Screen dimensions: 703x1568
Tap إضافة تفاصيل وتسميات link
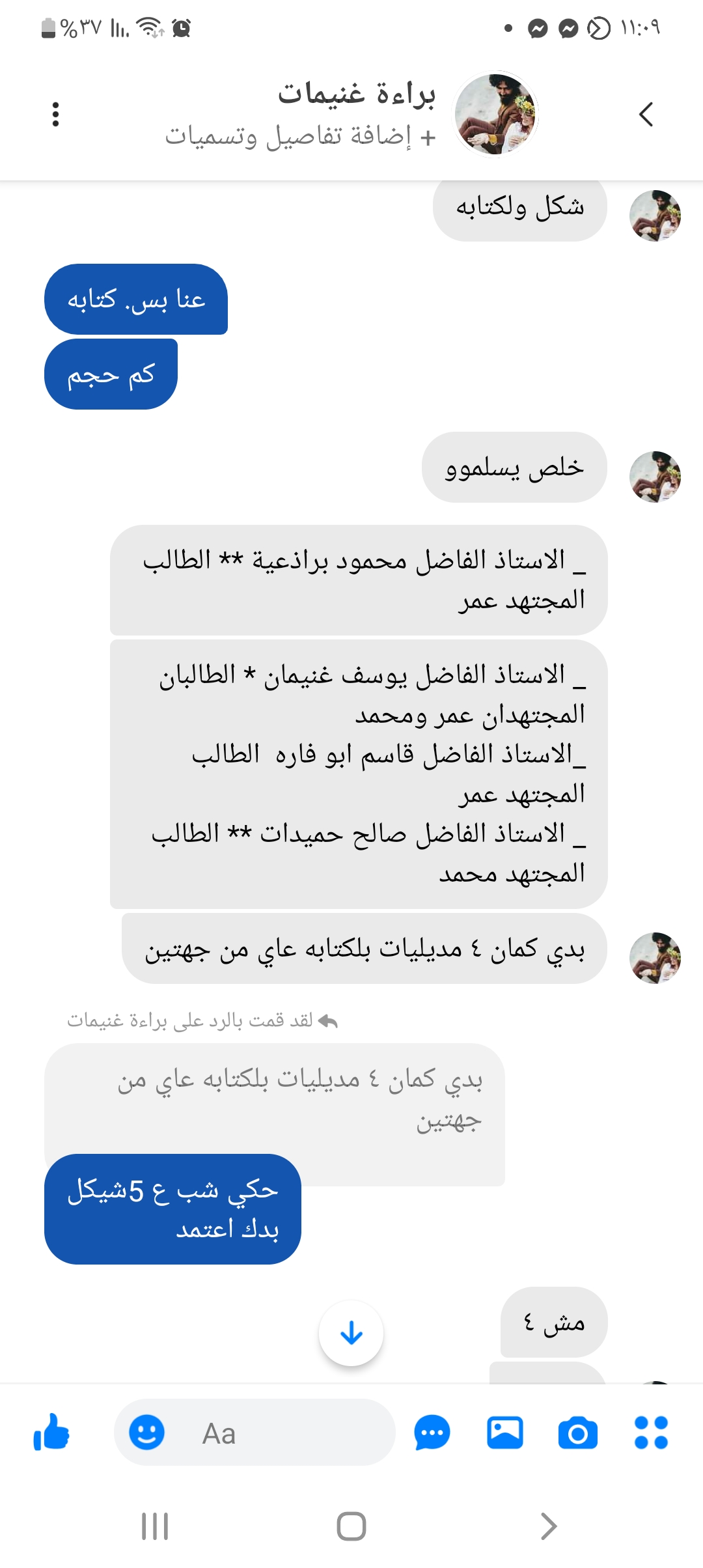coord(299,137)
